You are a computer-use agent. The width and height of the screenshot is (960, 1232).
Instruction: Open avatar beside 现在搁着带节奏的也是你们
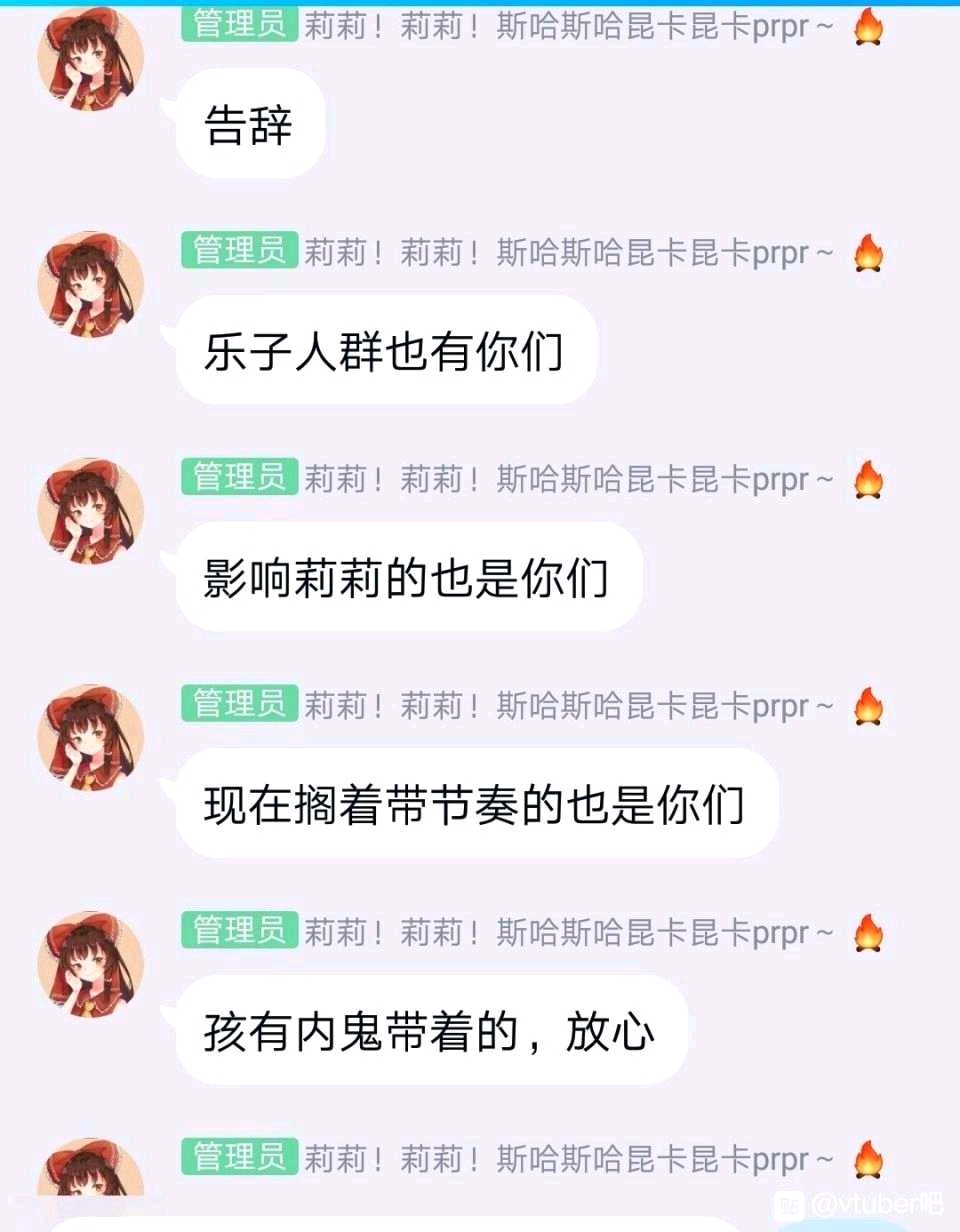tap(91, 738)
